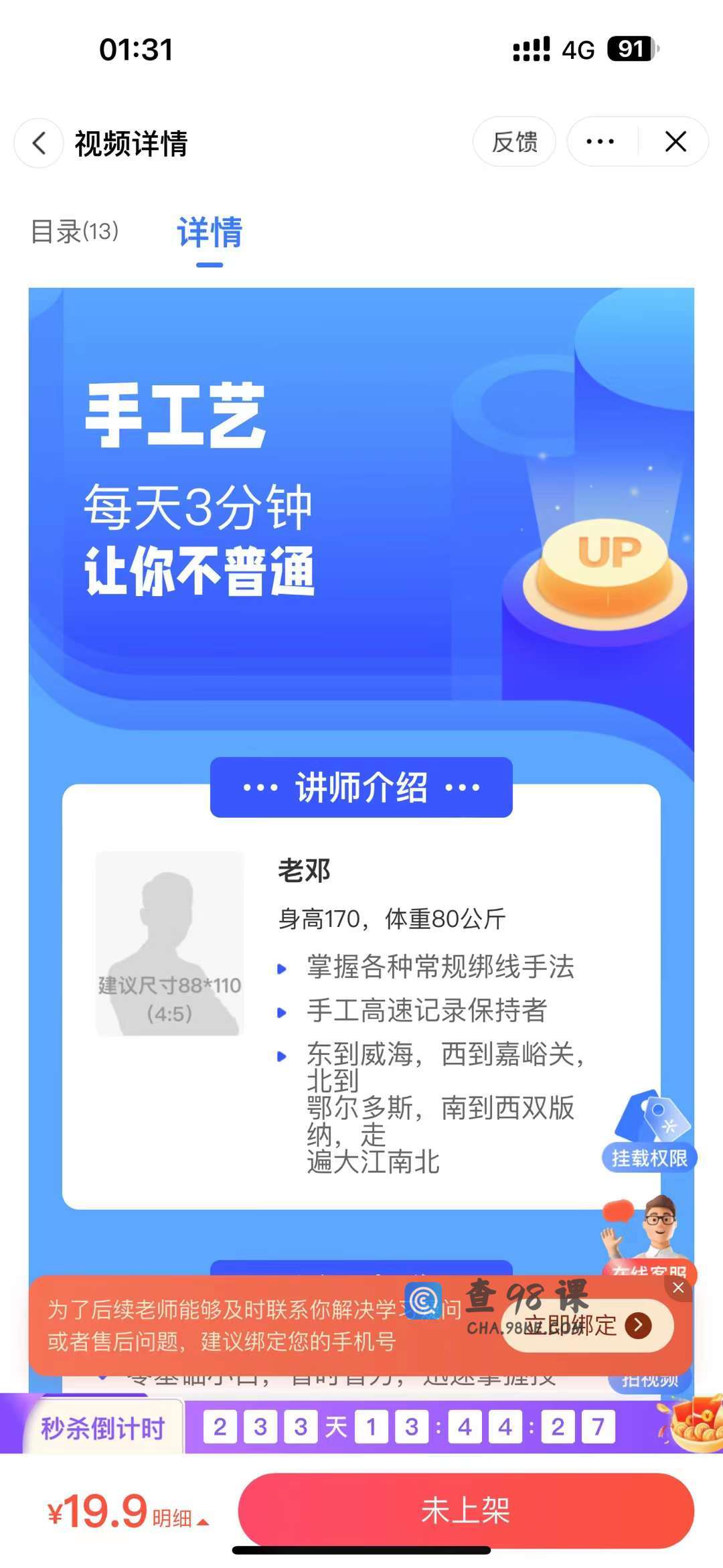
Task: Select the 详情 tab
Action: [x=210, y=233]
